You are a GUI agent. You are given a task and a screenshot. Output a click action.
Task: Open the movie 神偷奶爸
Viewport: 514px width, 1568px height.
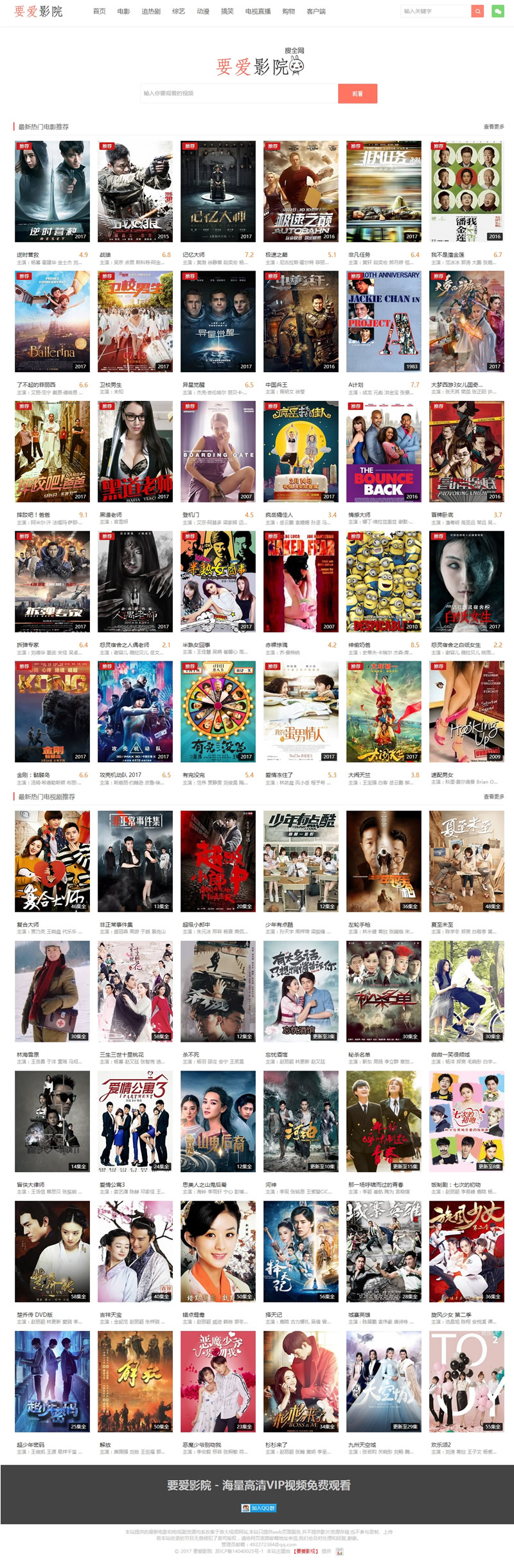[x=384, y=581]
